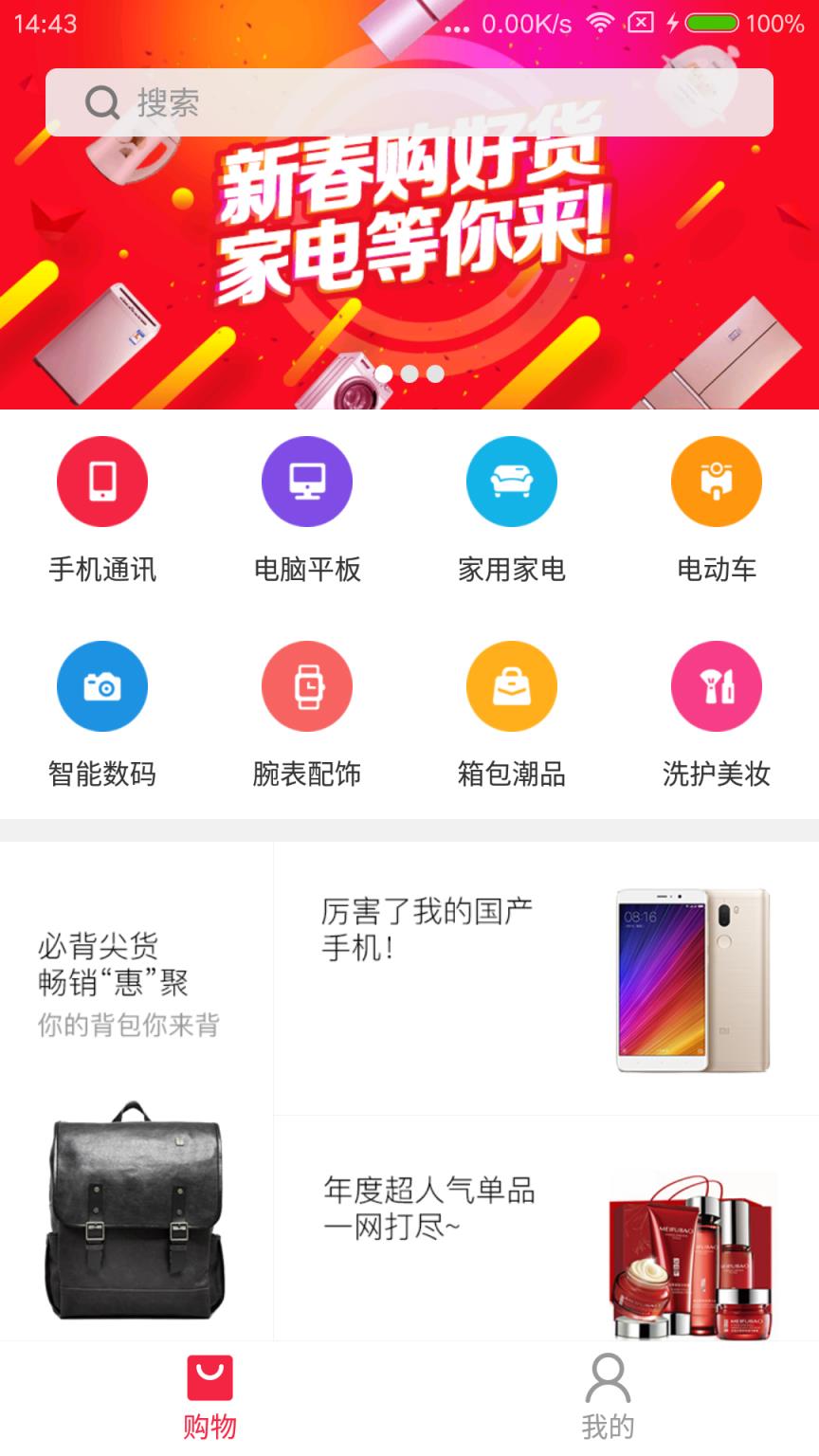Open the 智能数码 camera icon
The height and width of the screenshot is (1456, 819).
(102, 685)
